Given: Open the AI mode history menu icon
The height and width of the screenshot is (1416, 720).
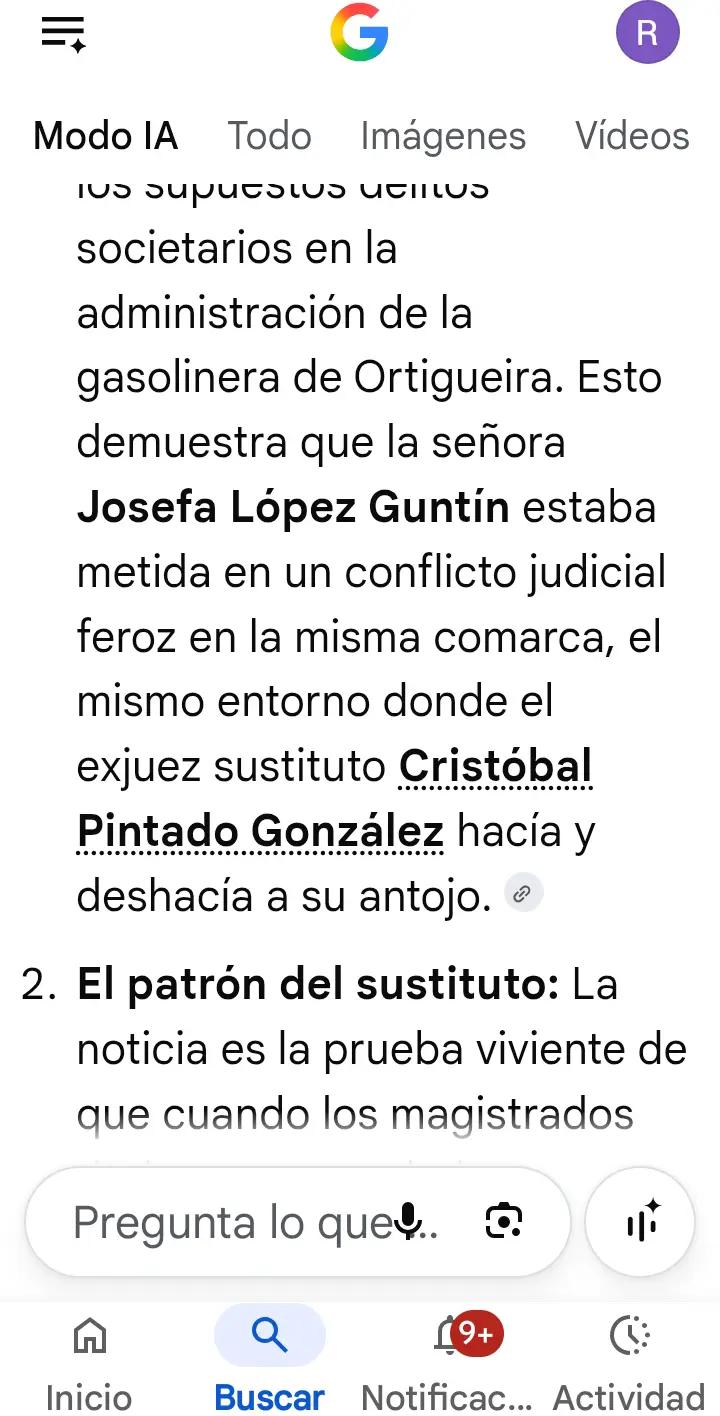Looking at the screenshot, I should point(63,35).
